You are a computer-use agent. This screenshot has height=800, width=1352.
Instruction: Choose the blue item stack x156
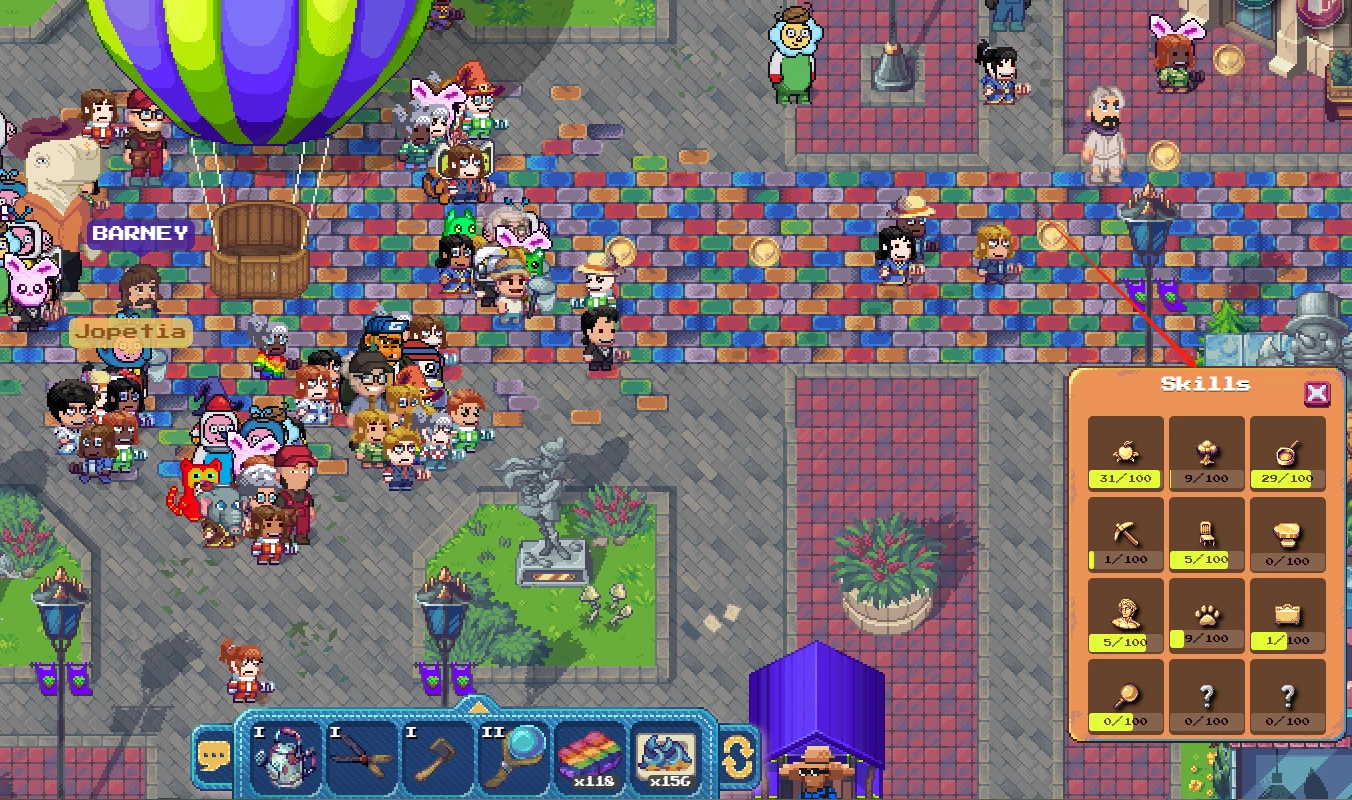point(664,758)
